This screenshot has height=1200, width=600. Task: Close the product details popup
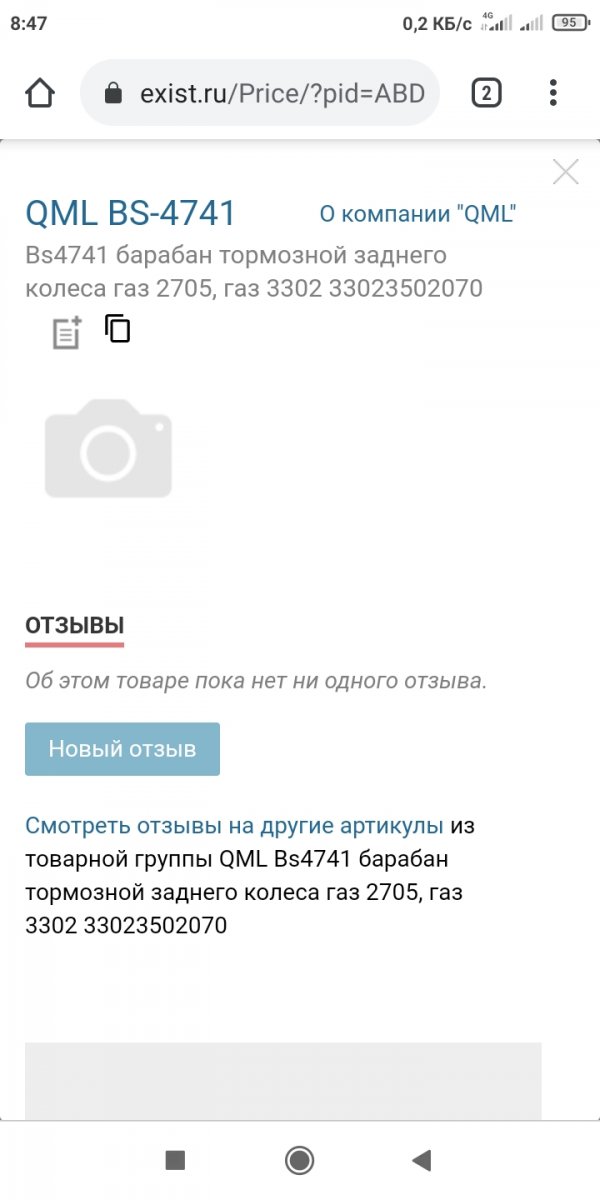tap(566, 172)
